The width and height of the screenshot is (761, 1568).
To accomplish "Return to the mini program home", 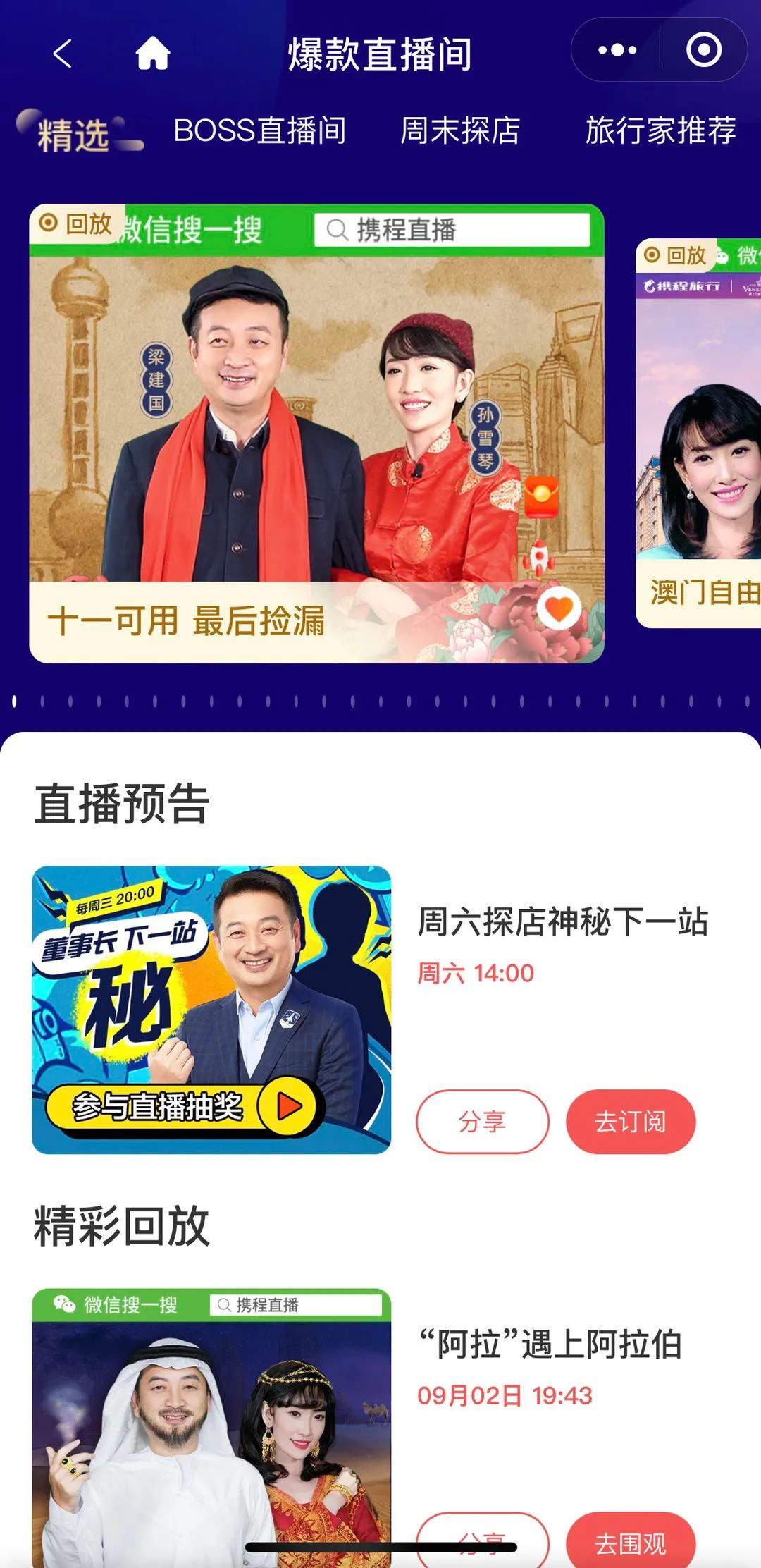I will pos(153,54).
